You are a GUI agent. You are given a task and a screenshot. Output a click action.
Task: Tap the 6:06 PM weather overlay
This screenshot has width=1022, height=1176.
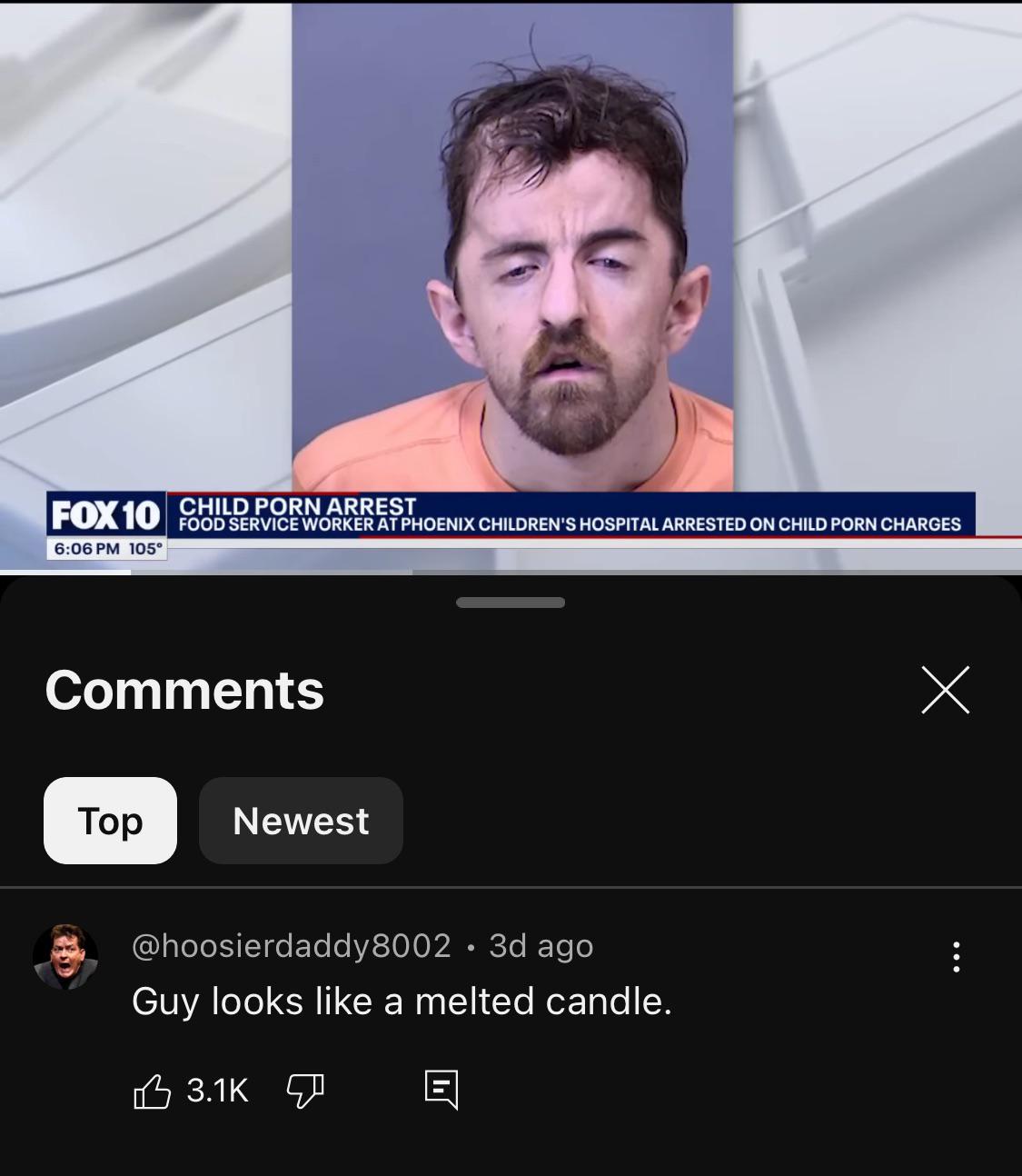coord(105,548)
